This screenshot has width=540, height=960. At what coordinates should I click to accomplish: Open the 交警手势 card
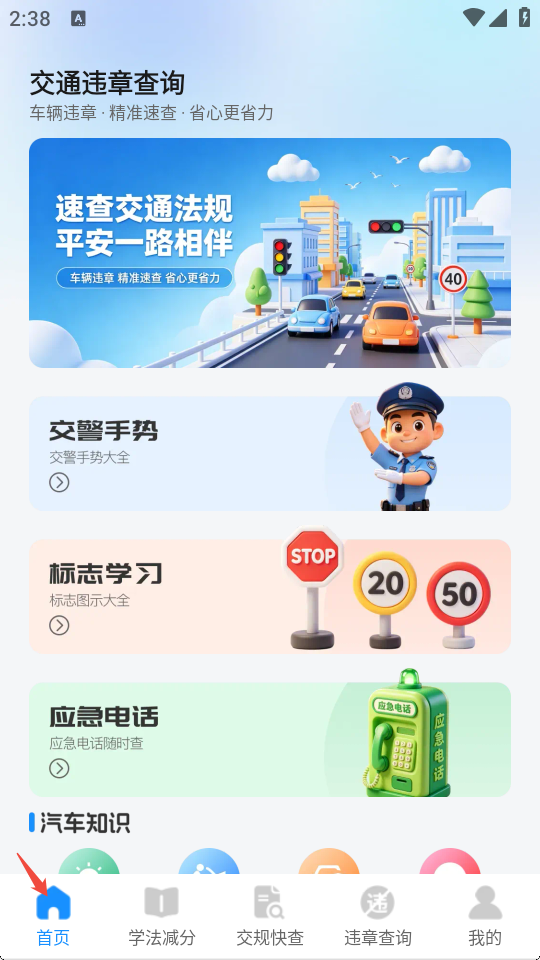270,453
